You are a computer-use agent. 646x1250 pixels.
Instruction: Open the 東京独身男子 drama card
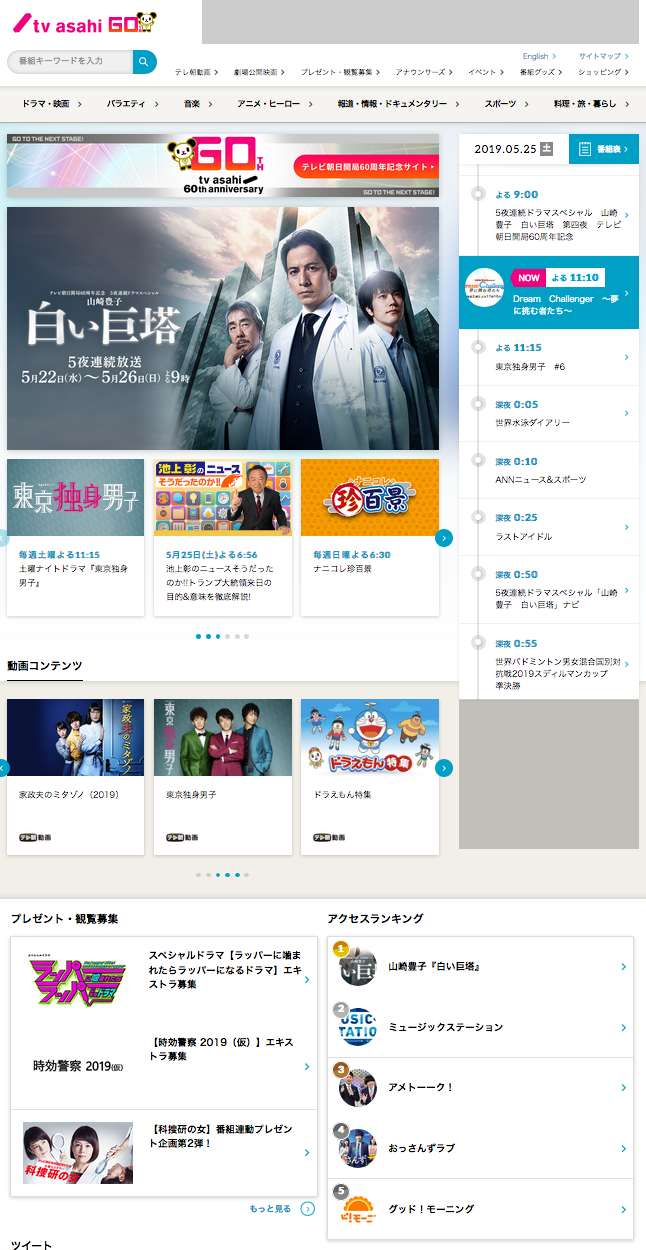click(x=76, y=537)
